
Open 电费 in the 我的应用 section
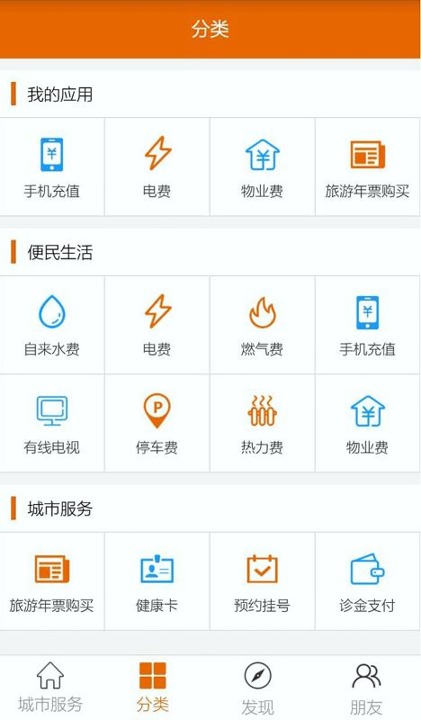pos(157,167)
